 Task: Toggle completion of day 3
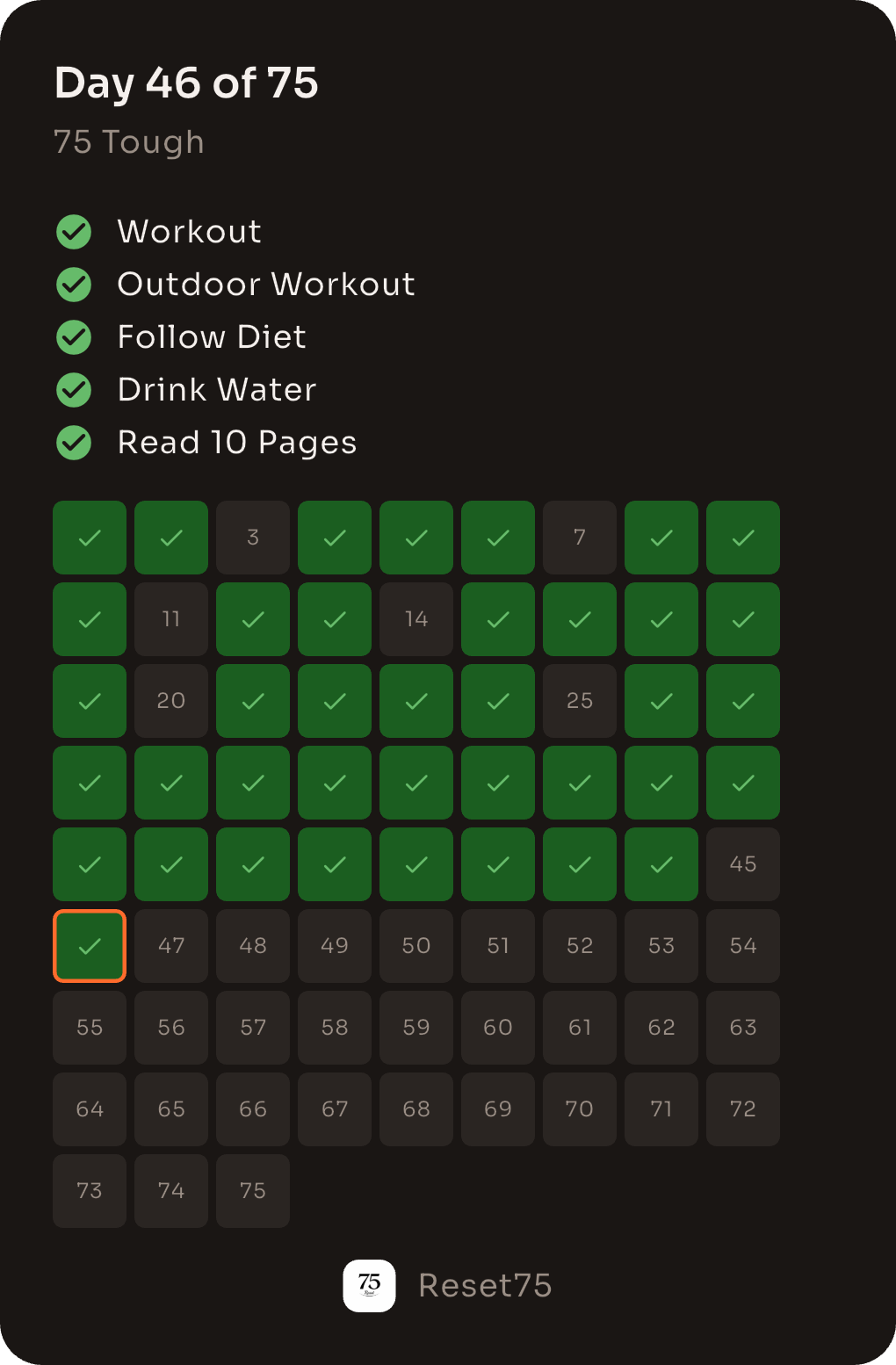[252, 538]
